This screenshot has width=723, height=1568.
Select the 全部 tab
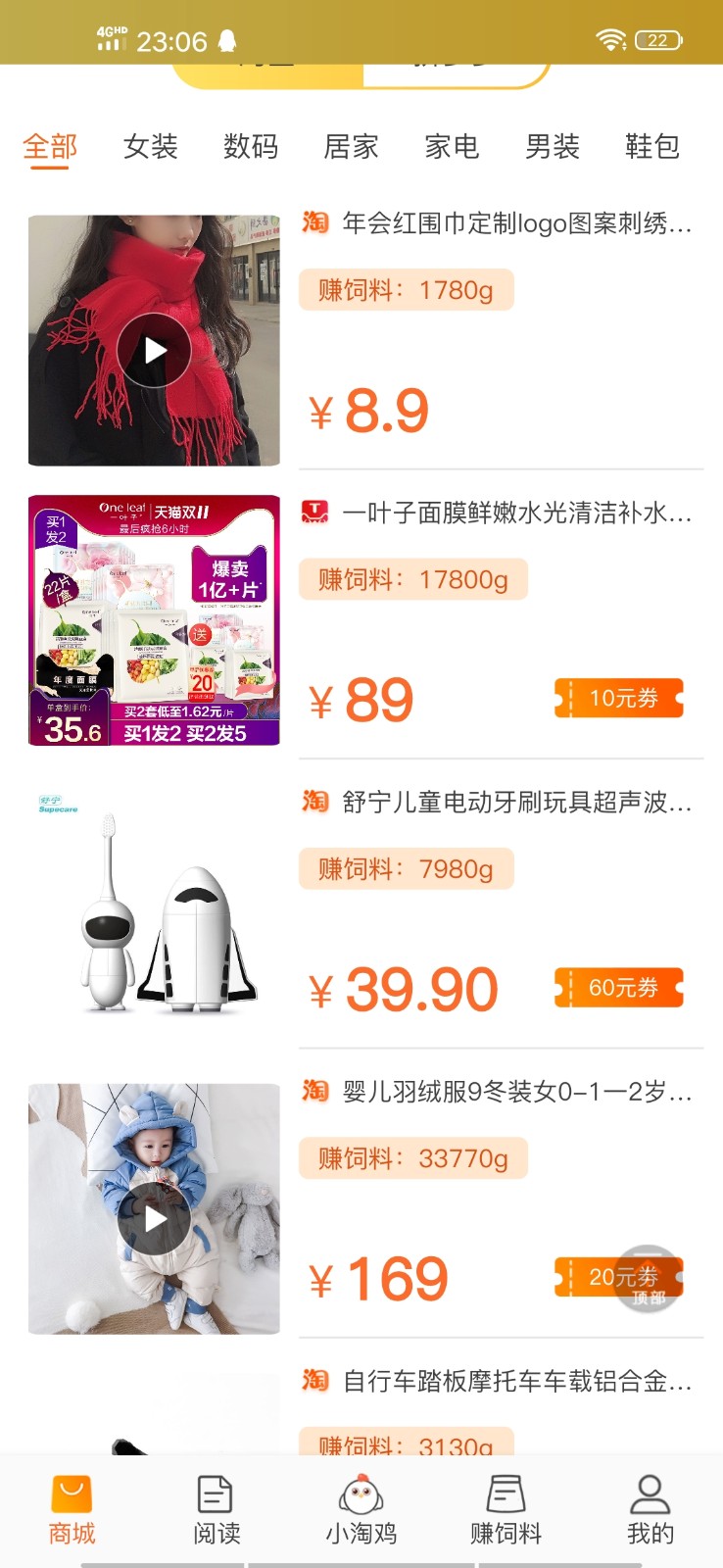pos(50,147)
